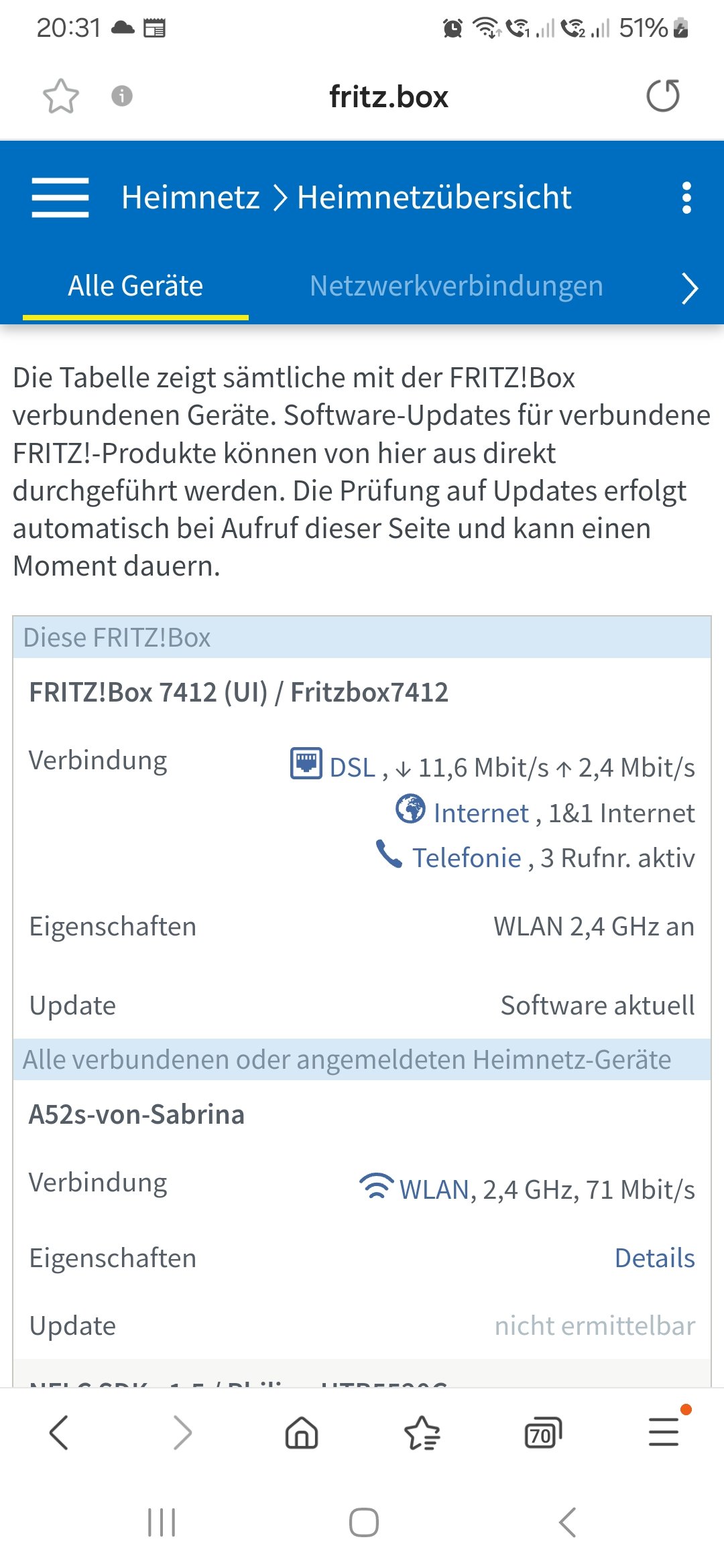The height and width of the screenshot is (1568, 724).
Task: Open the 70 open tabs view
Action: [x=542, y=1433]
